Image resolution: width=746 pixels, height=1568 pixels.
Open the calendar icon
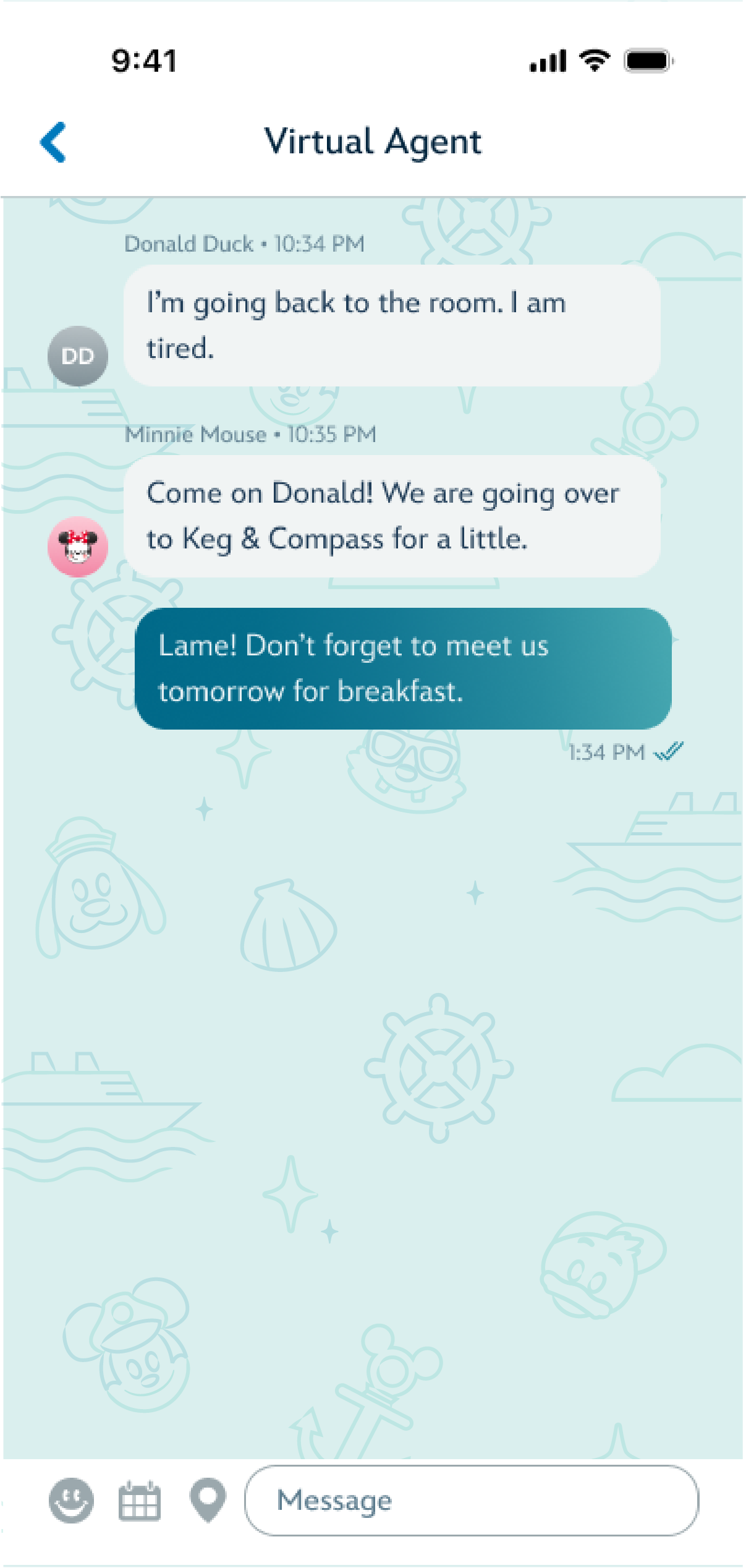pyautogui.click(x=140, y=1500)
